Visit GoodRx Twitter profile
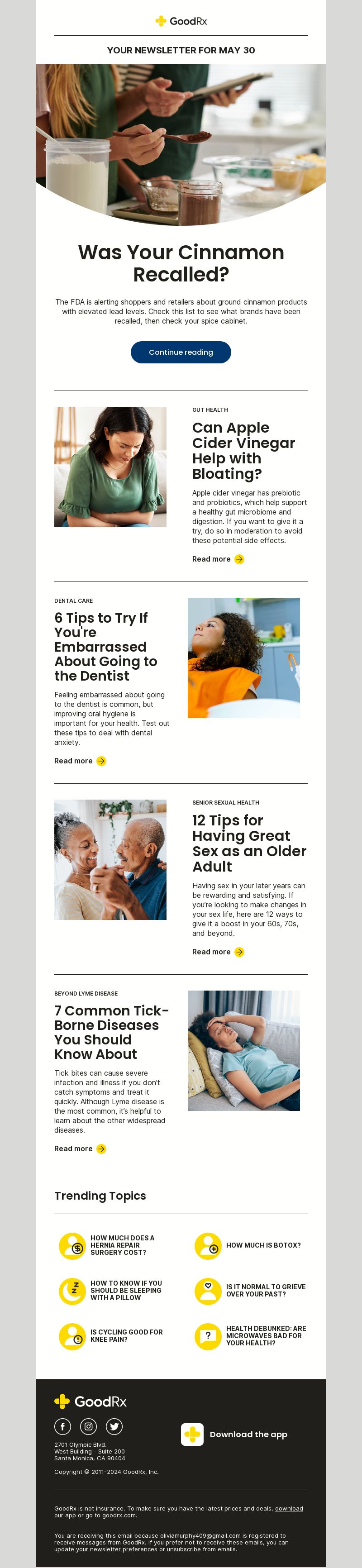The height and width of the screenshot is (1568, 362). [114, 1426]
